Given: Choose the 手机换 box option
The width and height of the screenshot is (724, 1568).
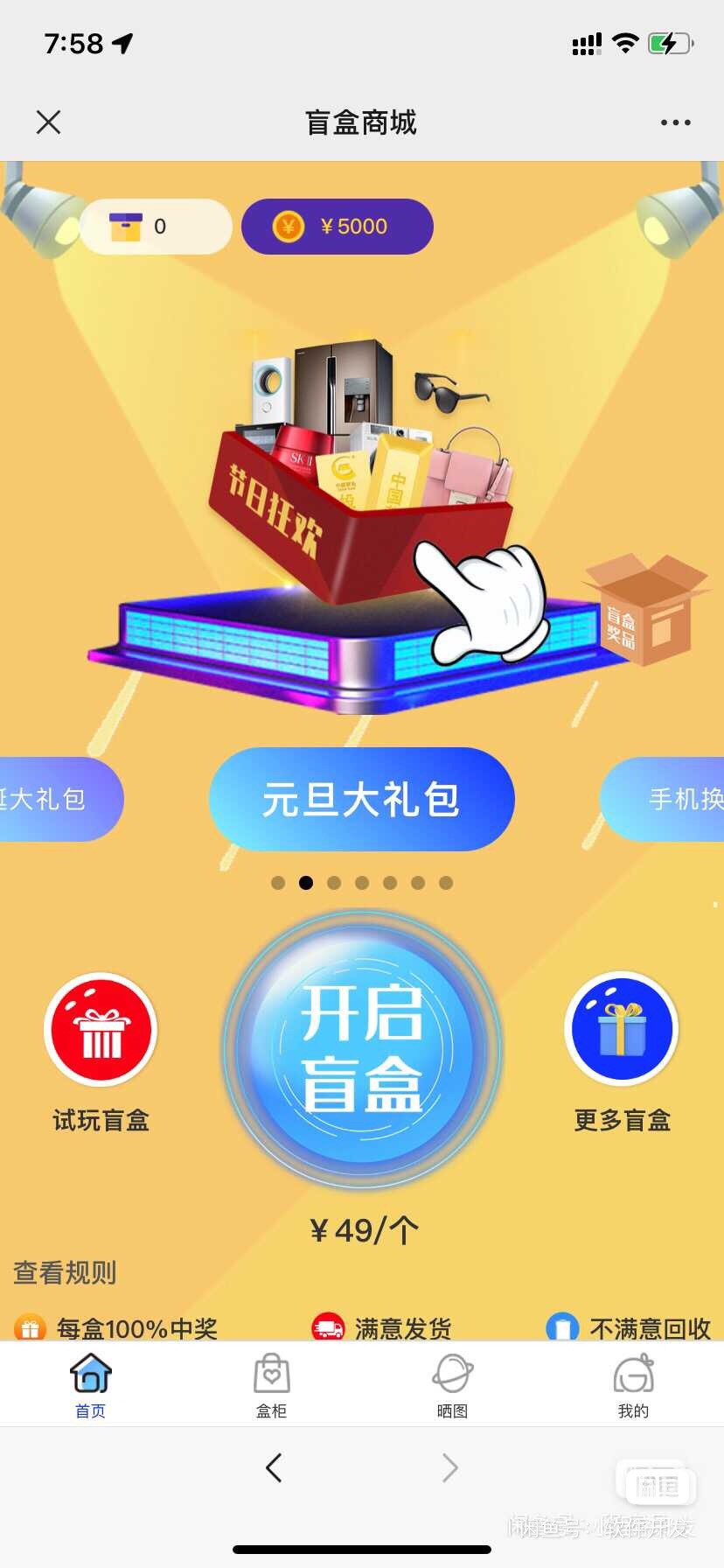Looking at the screenshot, I should (x=662, y=799).
